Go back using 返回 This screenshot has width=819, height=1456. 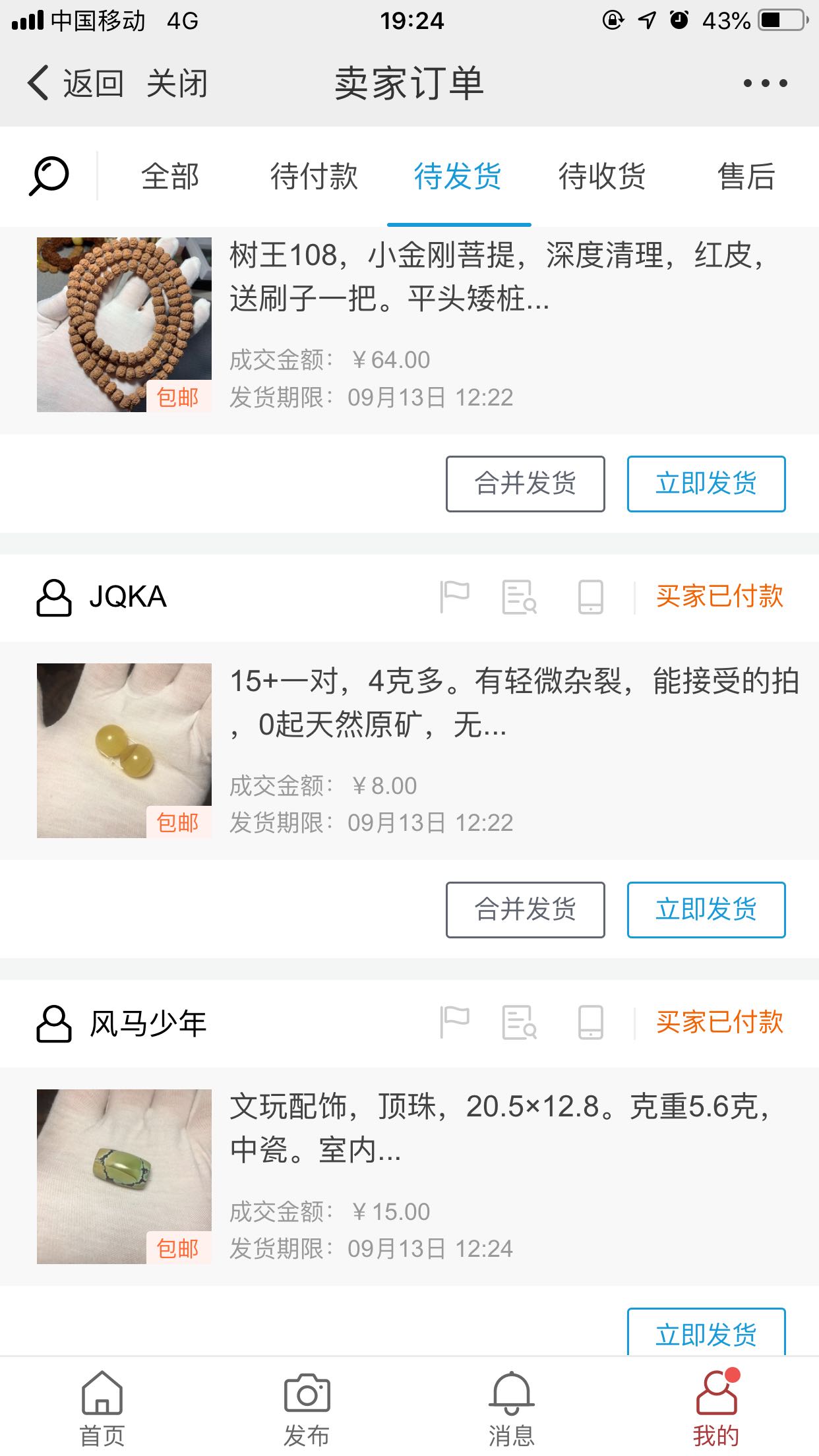(76, 84)
